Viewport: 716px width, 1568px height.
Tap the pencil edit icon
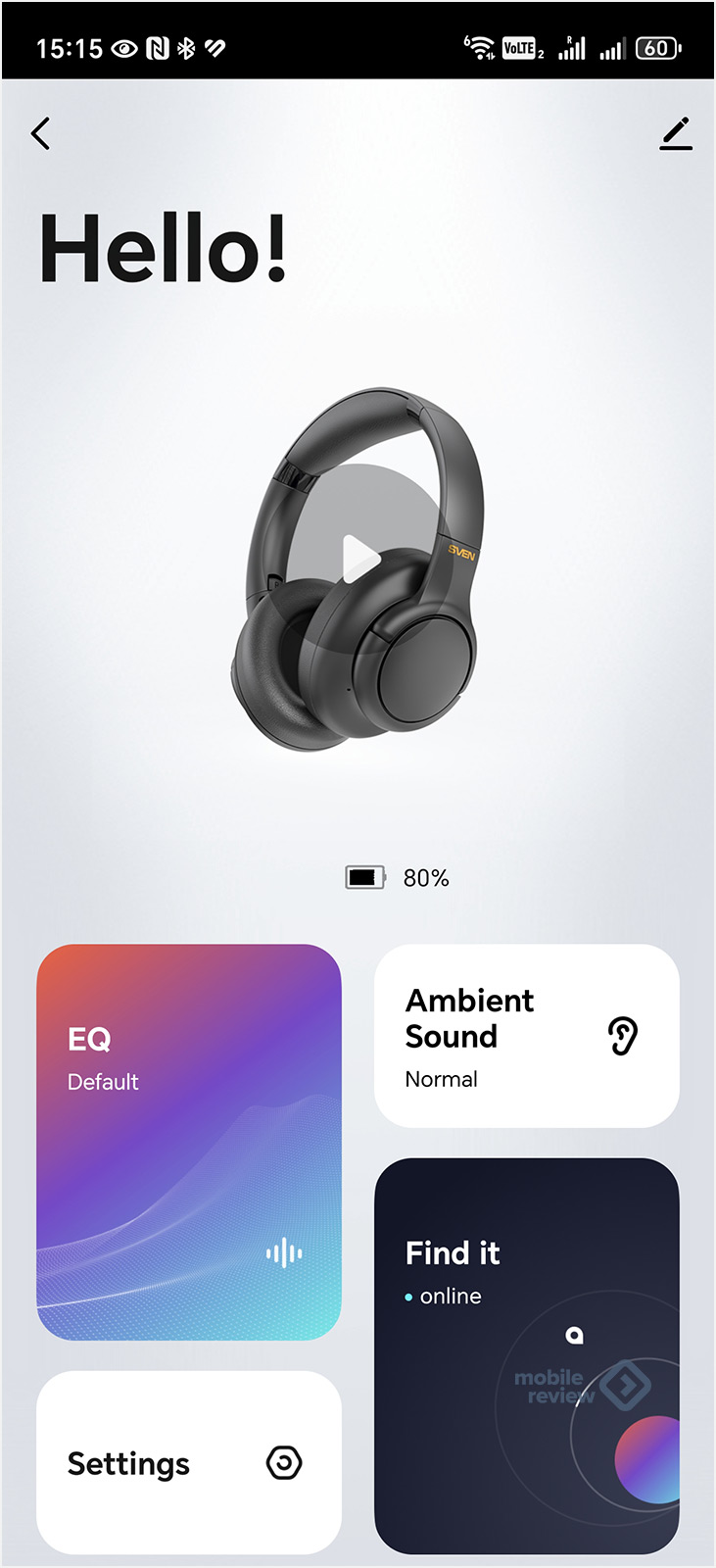pyautogui.click(x=676, y=134)
